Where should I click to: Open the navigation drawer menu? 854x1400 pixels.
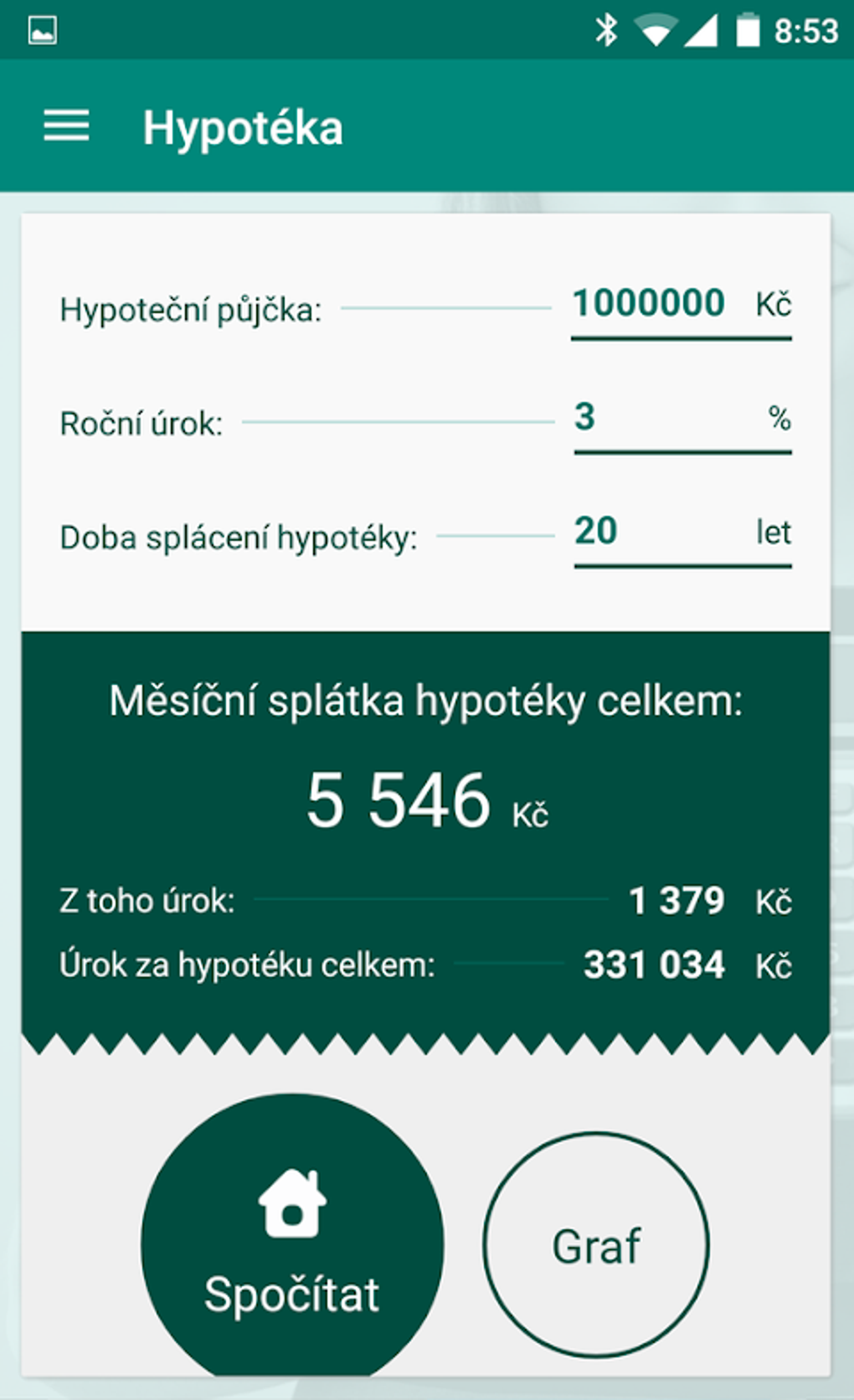tap(66, 126)
